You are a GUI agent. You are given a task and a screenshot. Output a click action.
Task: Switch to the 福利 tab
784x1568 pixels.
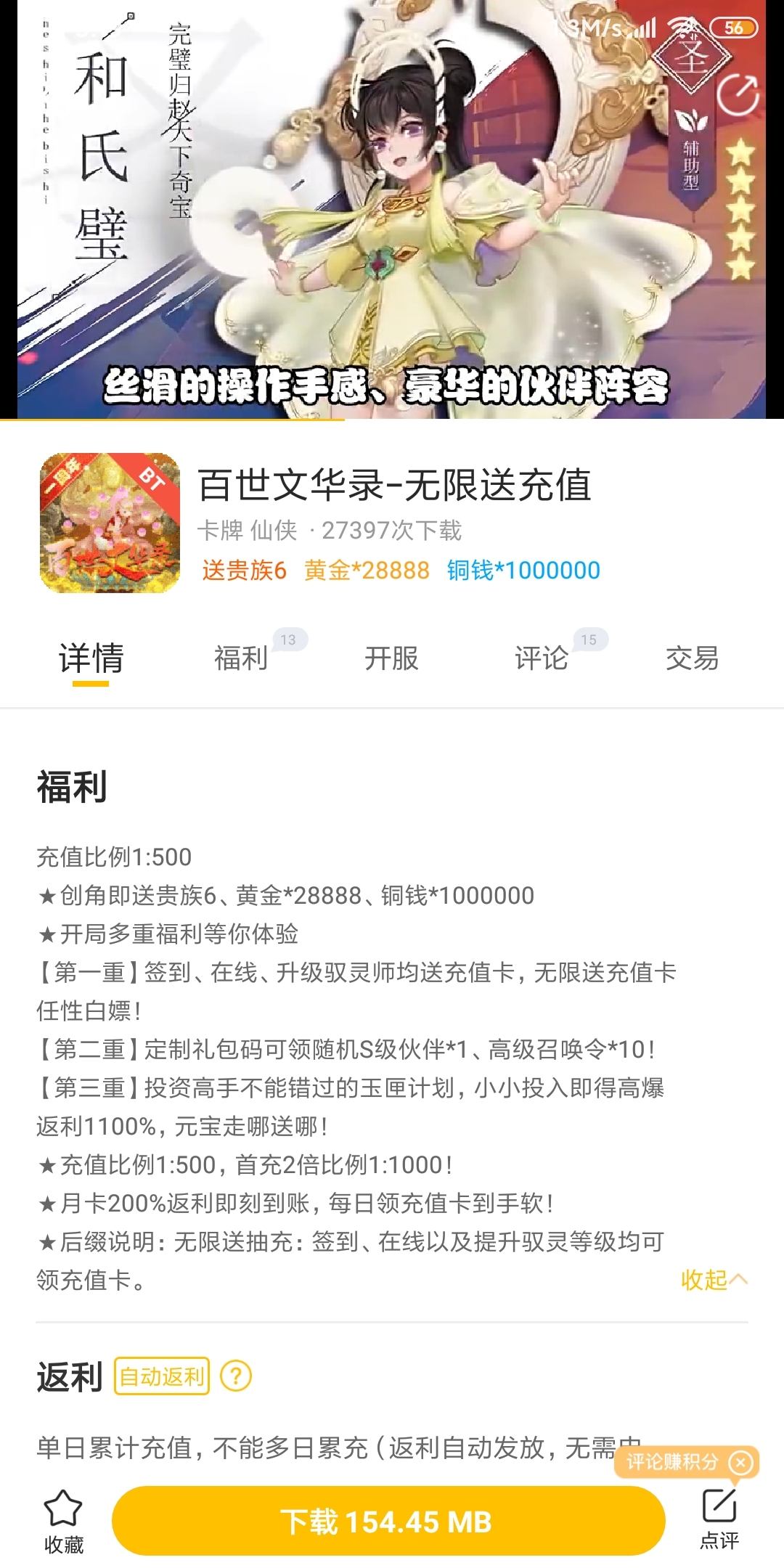click(241, 658)
